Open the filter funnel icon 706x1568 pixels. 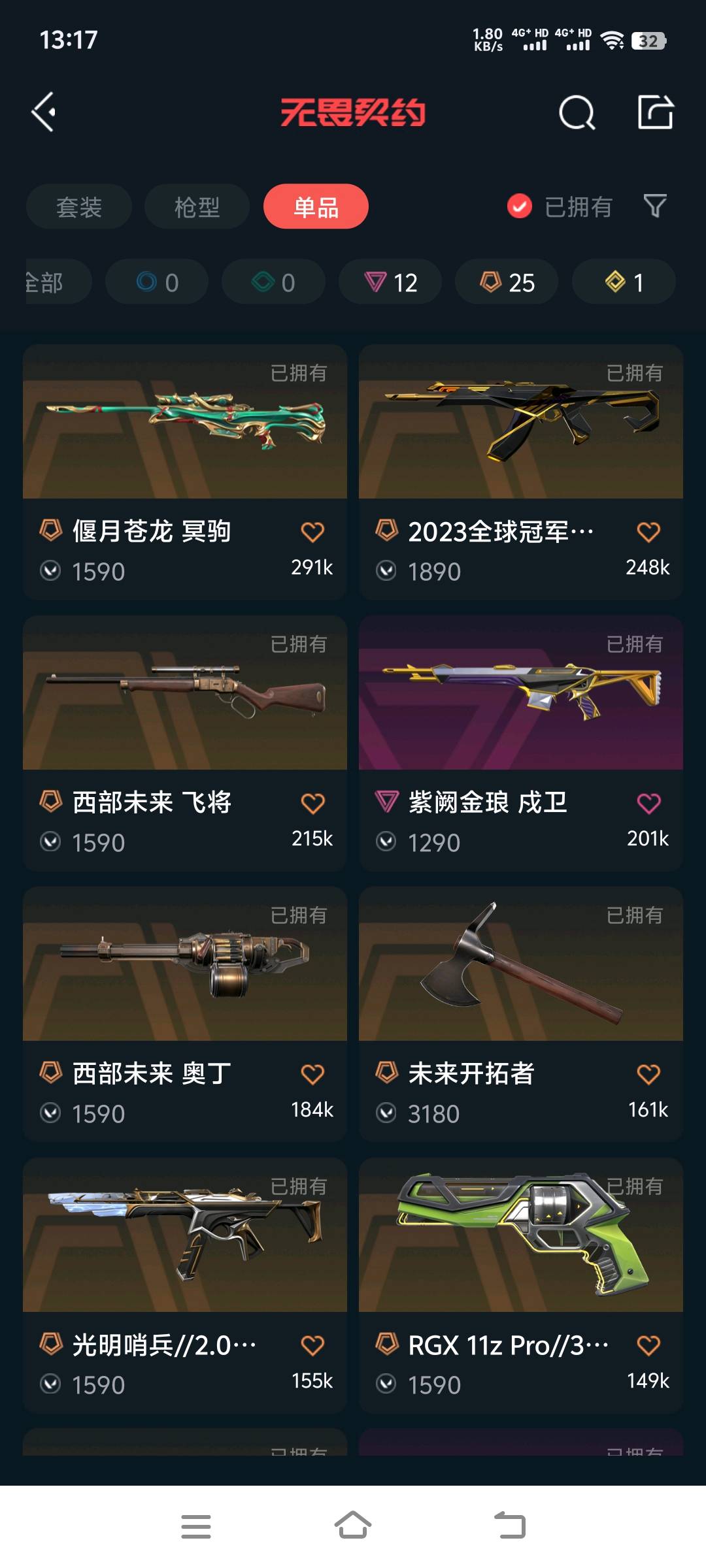point(655,206)
